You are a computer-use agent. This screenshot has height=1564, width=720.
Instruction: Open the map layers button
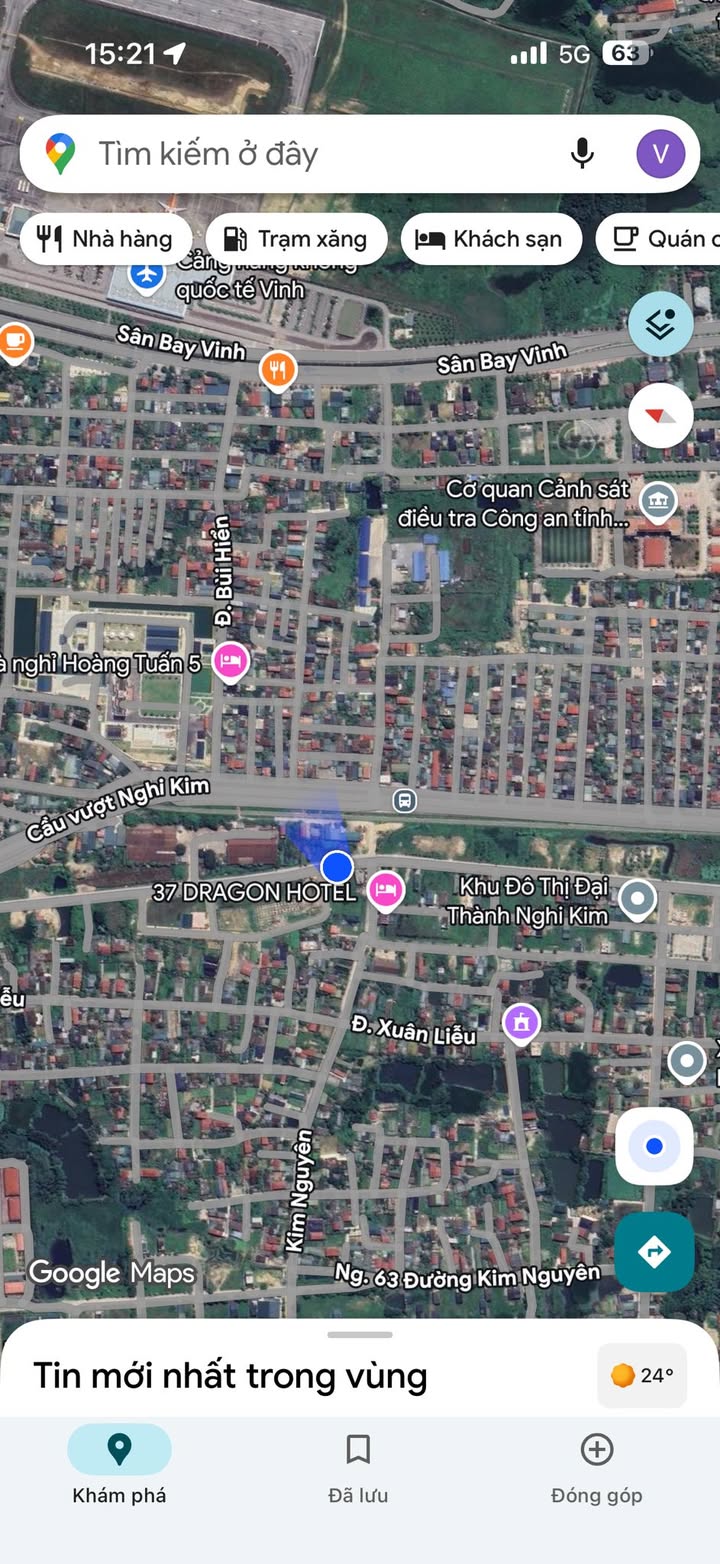[660, 324]
